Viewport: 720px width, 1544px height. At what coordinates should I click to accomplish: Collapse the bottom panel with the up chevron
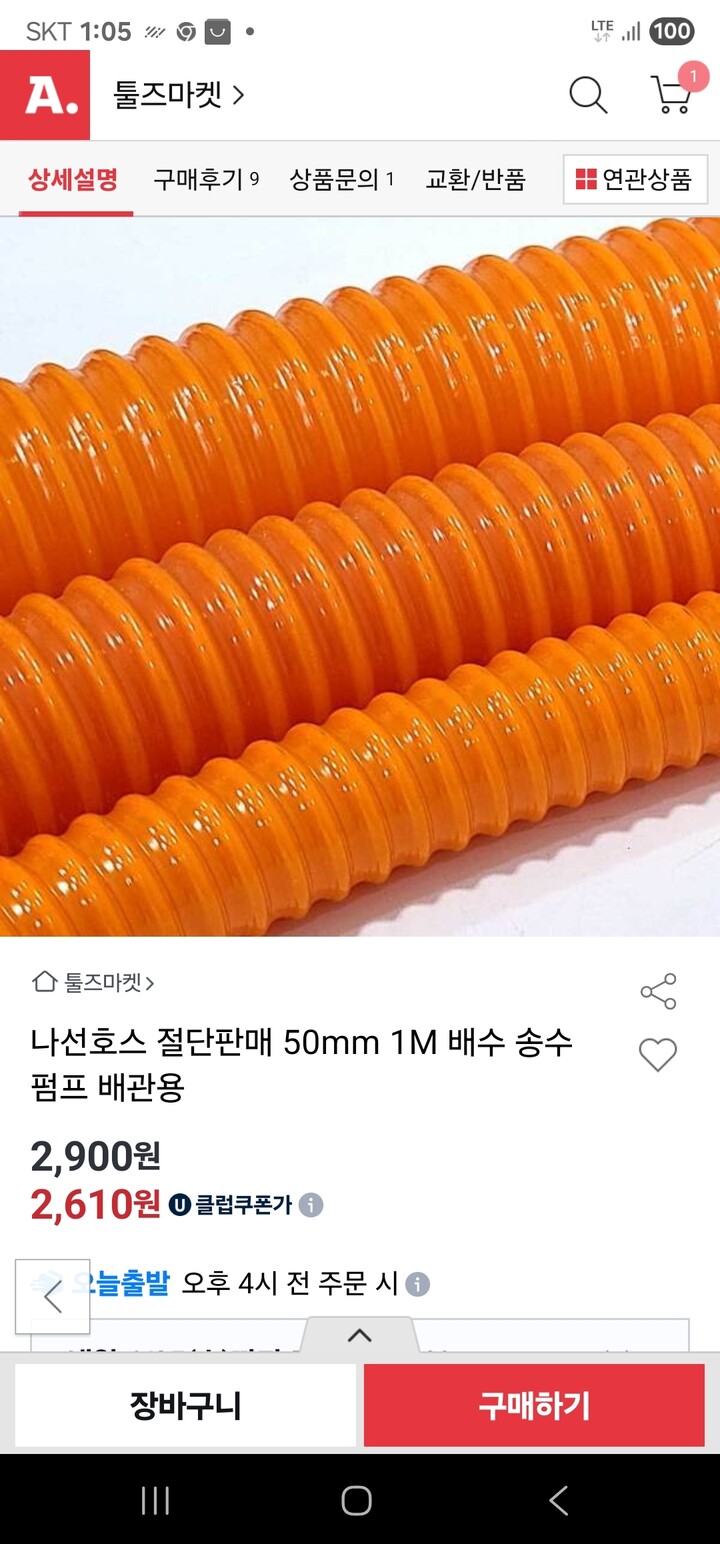[358, 1334]
